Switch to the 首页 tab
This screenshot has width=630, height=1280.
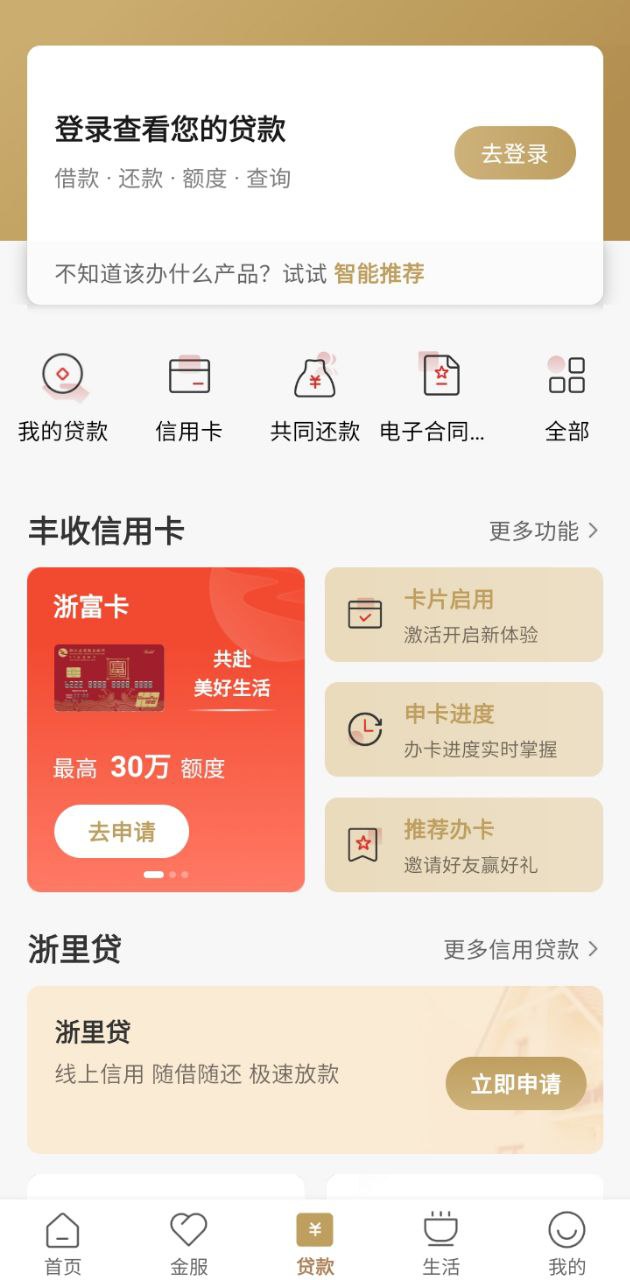[63, 1242]
